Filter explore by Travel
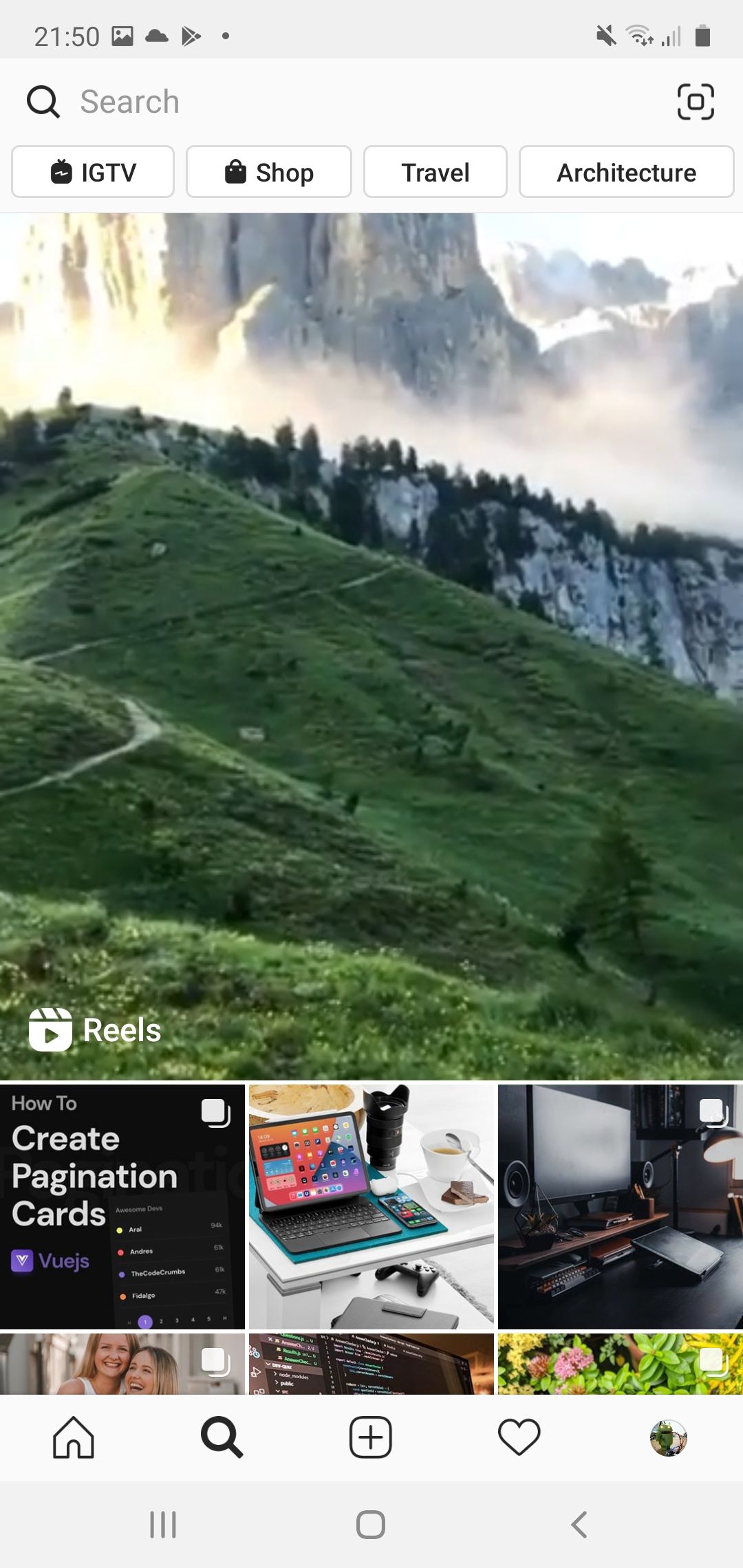743x1568 pixels. [x=435, y=172]
